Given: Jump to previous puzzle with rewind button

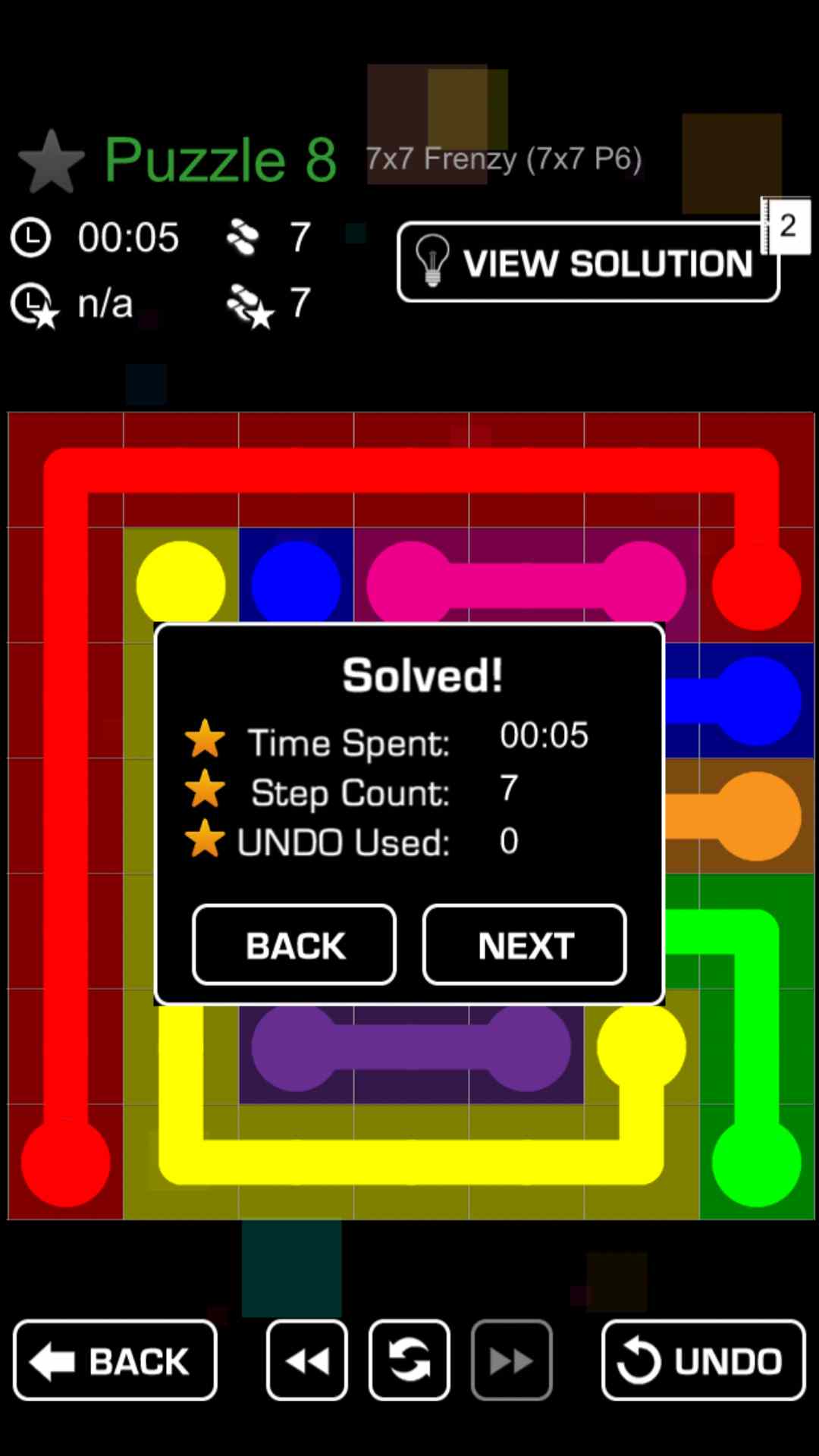Looking at the screenshot, I should click(307, 1360).
